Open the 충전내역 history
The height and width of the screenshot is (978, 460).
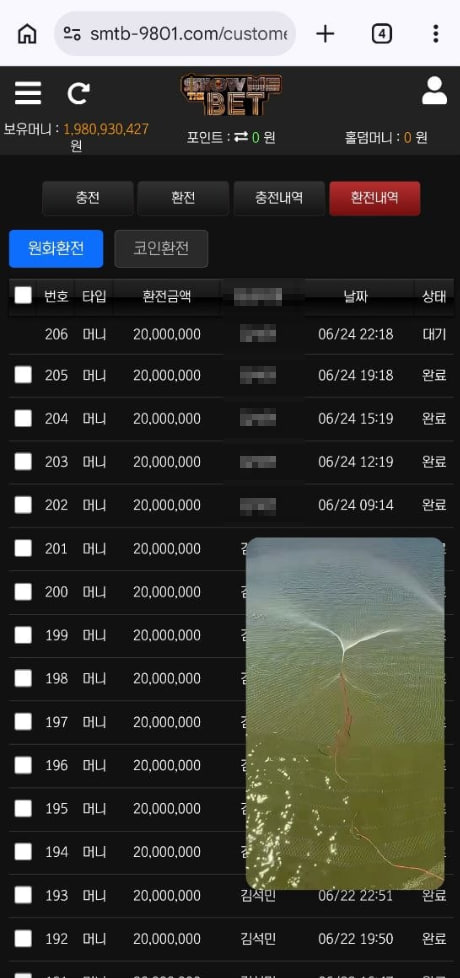click(x=279, y=198)
